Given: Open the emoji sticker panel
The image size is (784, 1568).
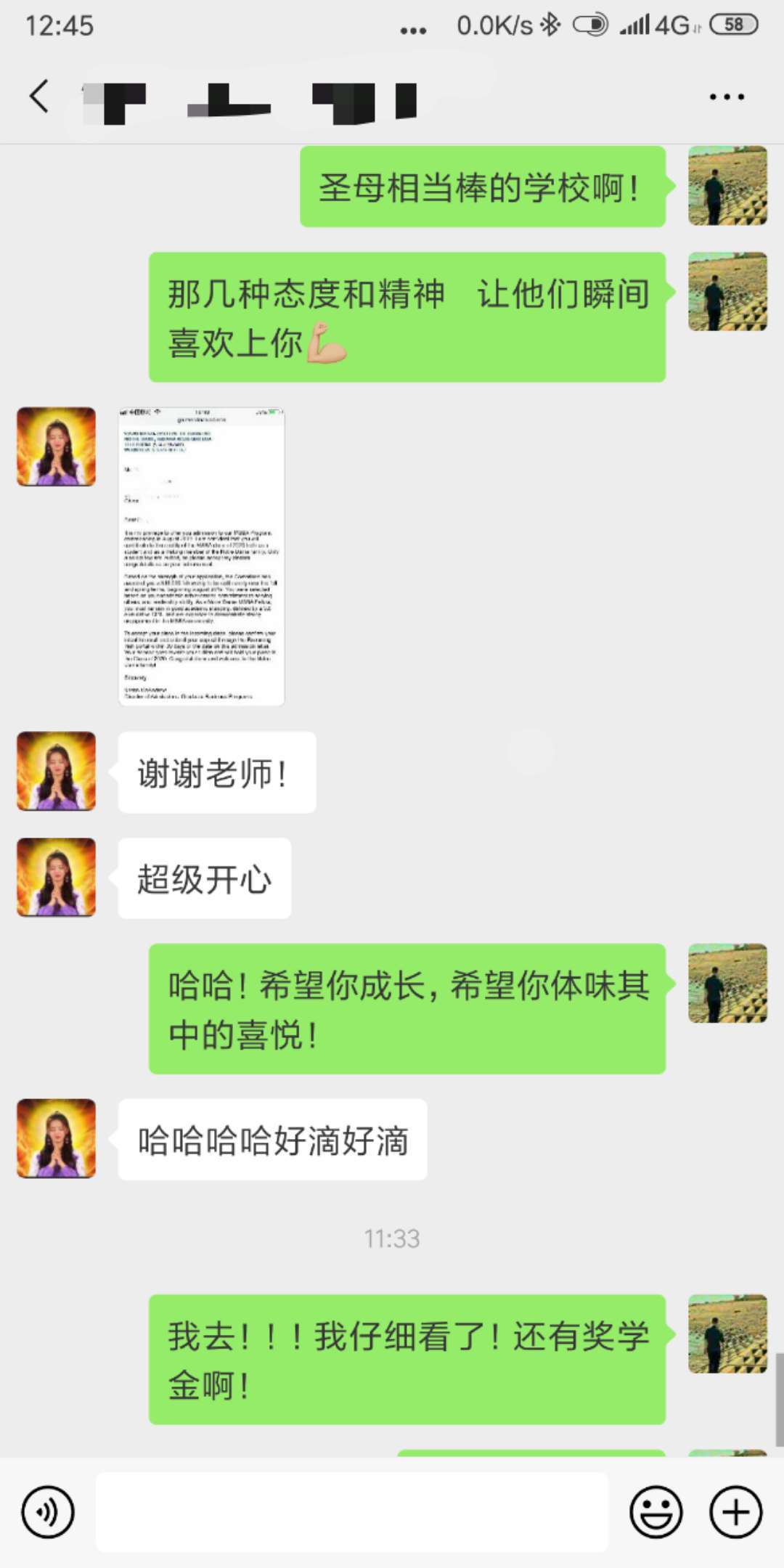Looking at the screenshot, I should [x=656, y=1513].
